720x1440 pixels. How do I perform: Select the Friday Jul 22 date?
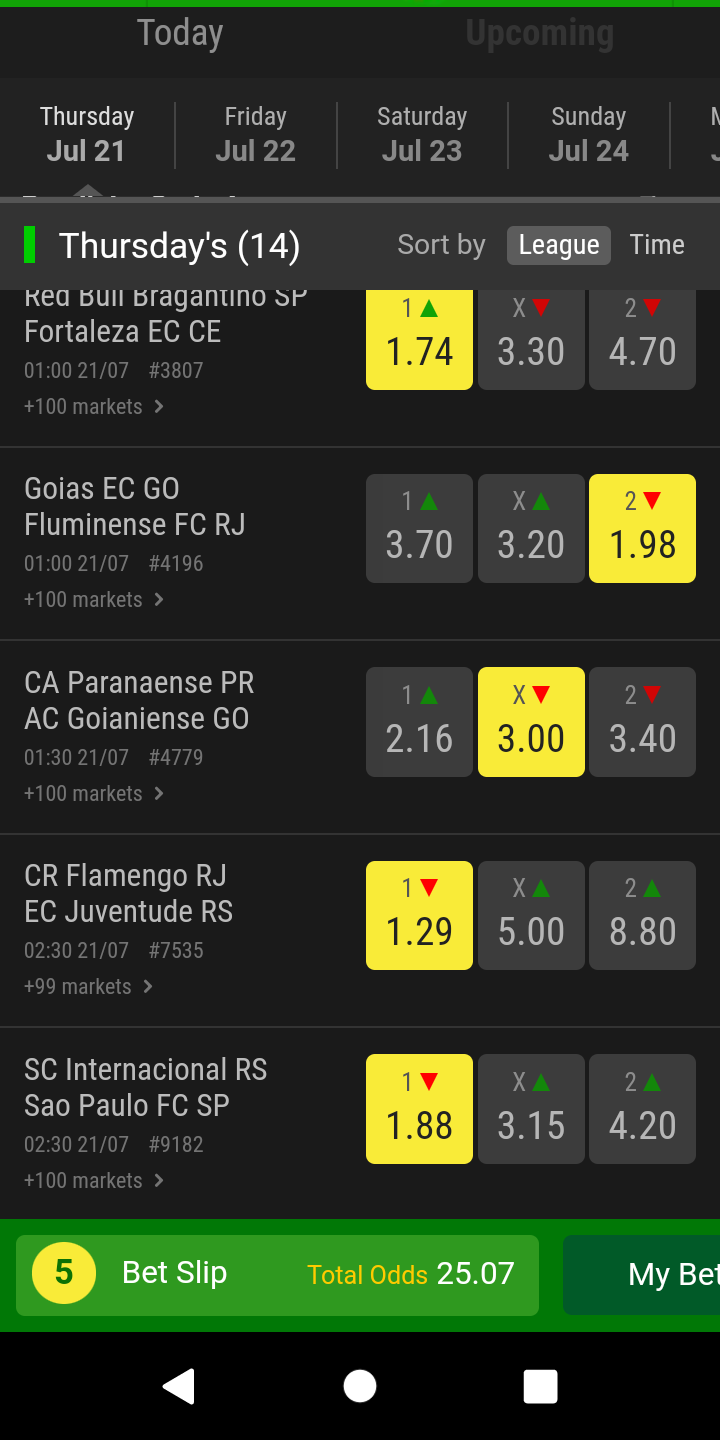pos(255,135)
